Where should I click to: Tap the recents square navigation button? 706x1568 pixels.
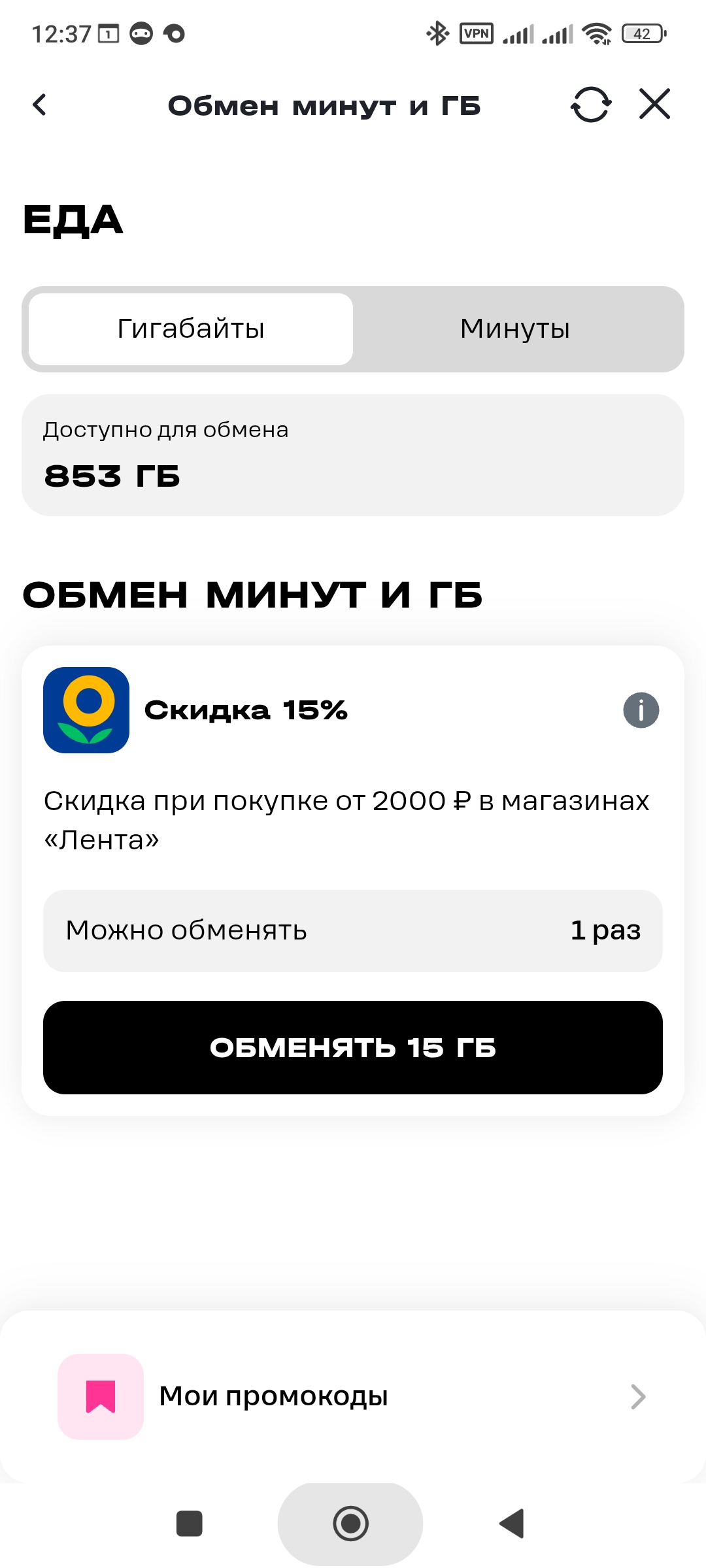pos(189,1524)
